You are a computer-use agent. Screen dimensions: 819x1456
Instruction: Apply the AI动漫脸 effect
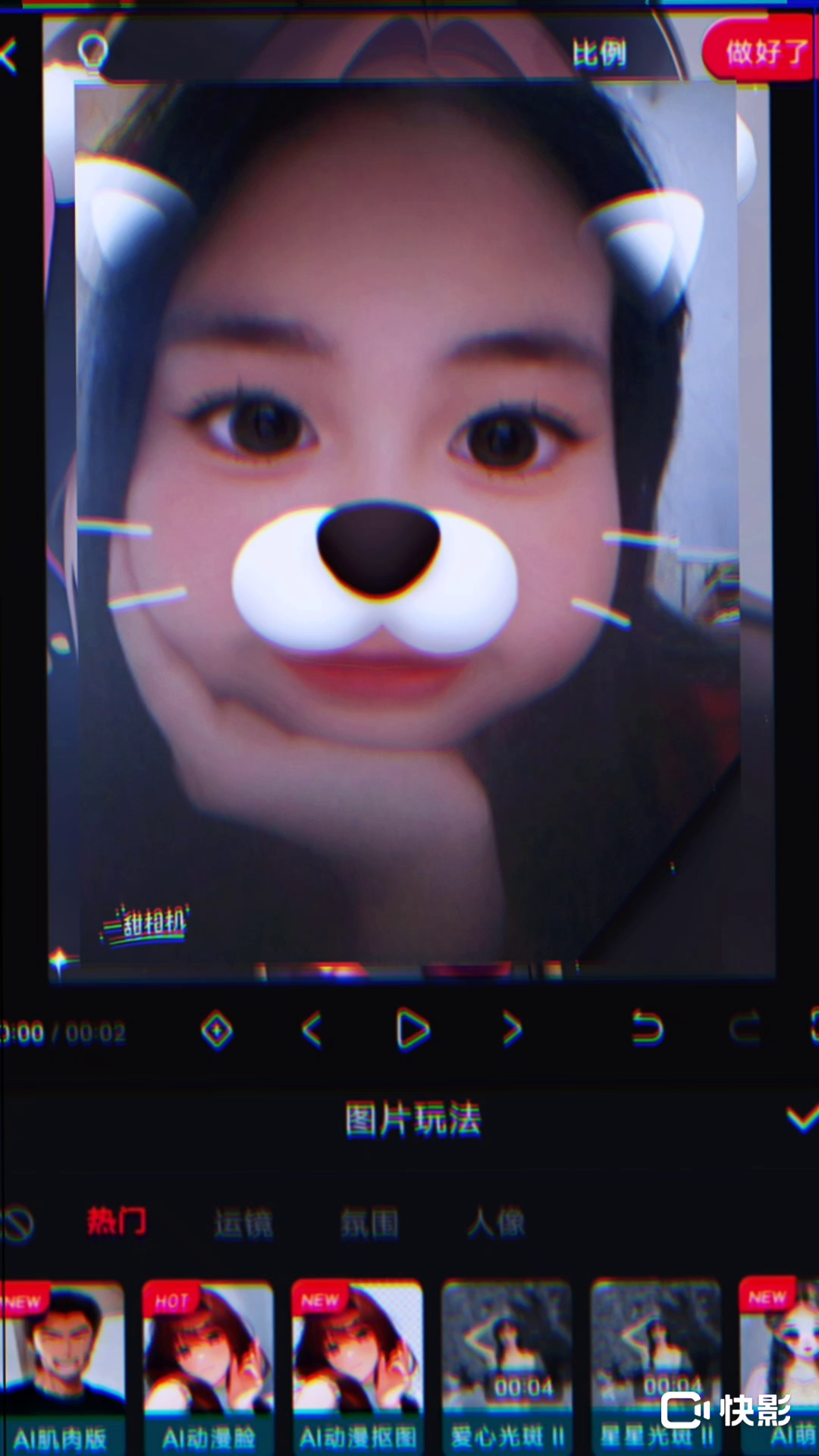tap(209, 1363)
